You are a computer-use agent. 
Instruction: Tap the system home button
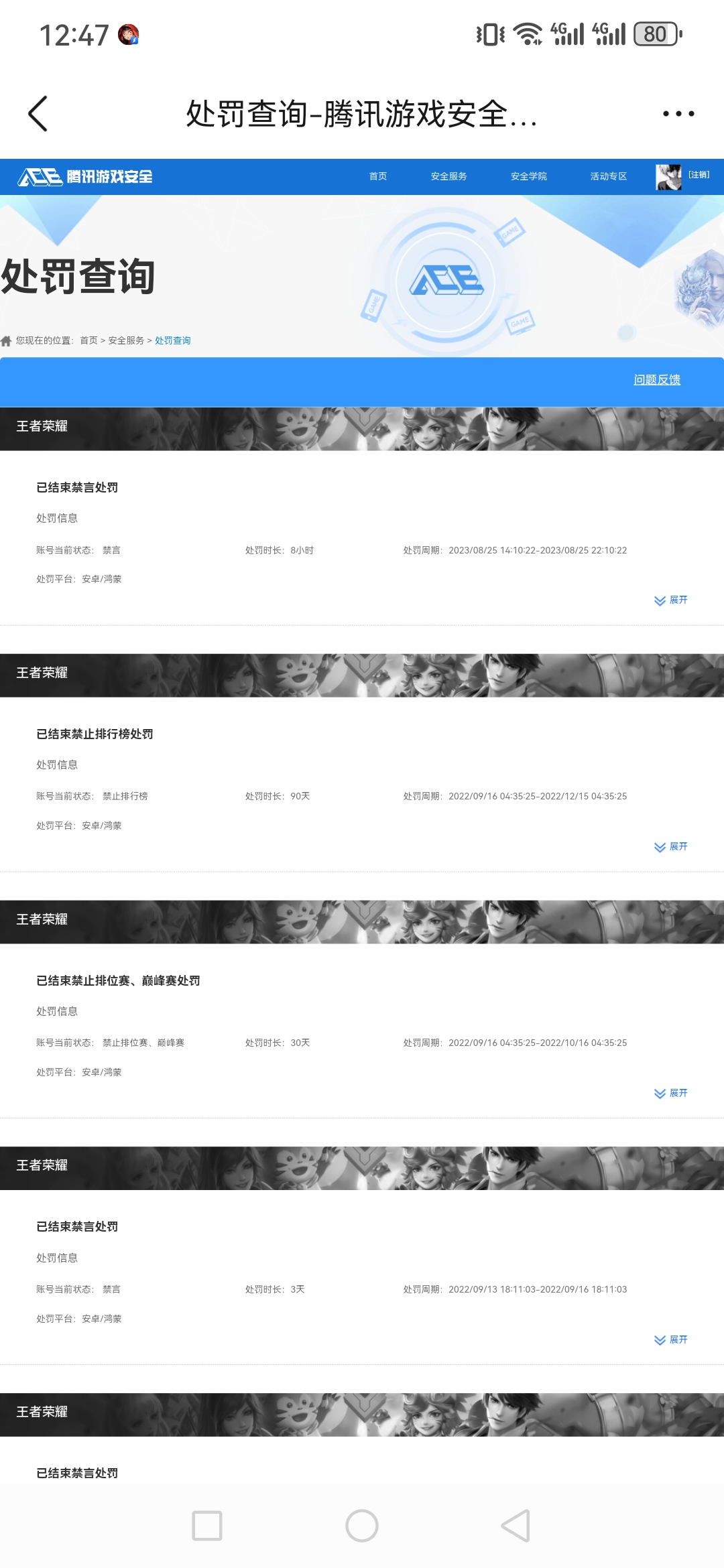362,1526
